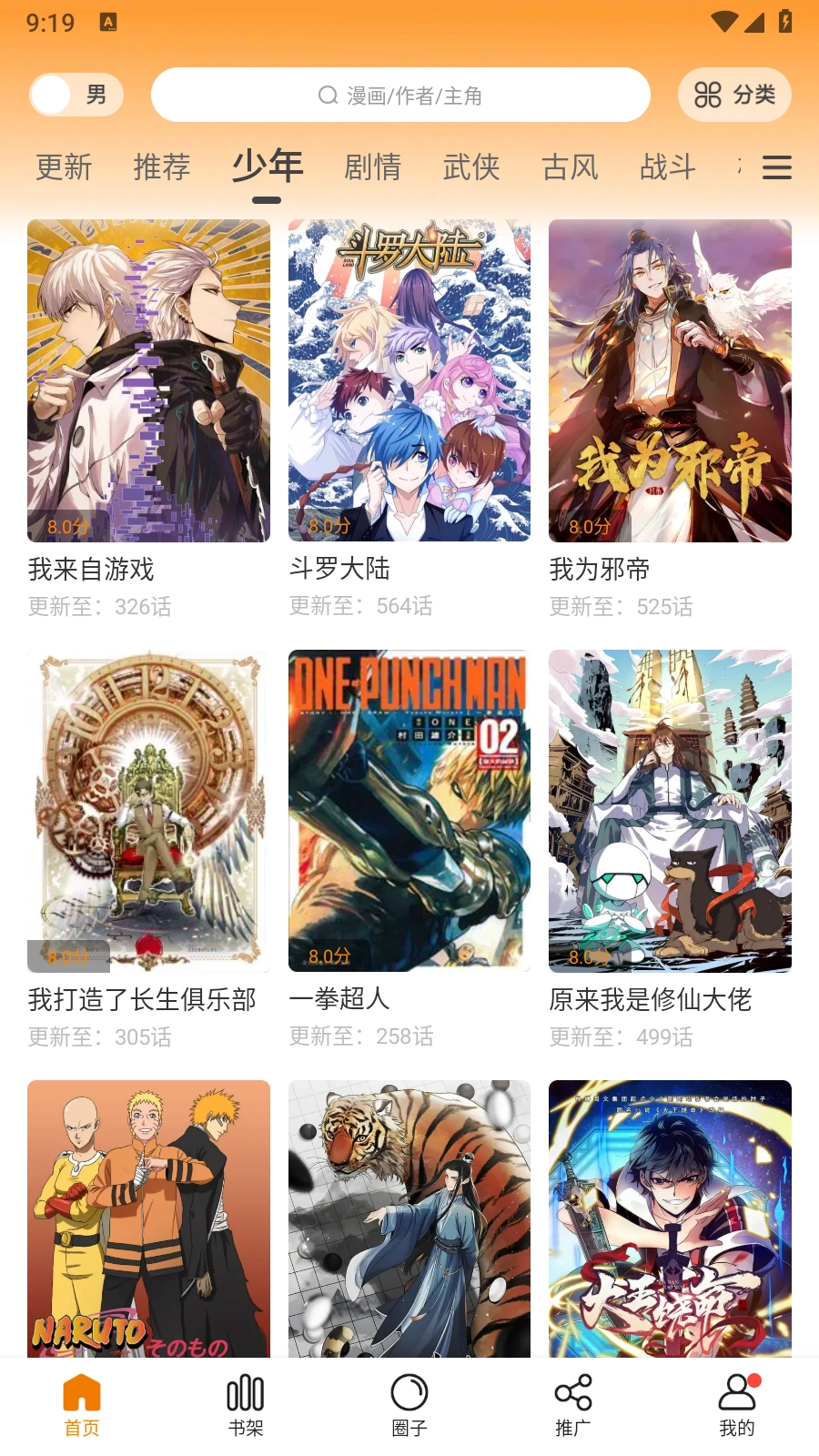This screenshot has height=1456, width=819.
Task: Select the 更新 tab
Action: (x=62, y=168)
